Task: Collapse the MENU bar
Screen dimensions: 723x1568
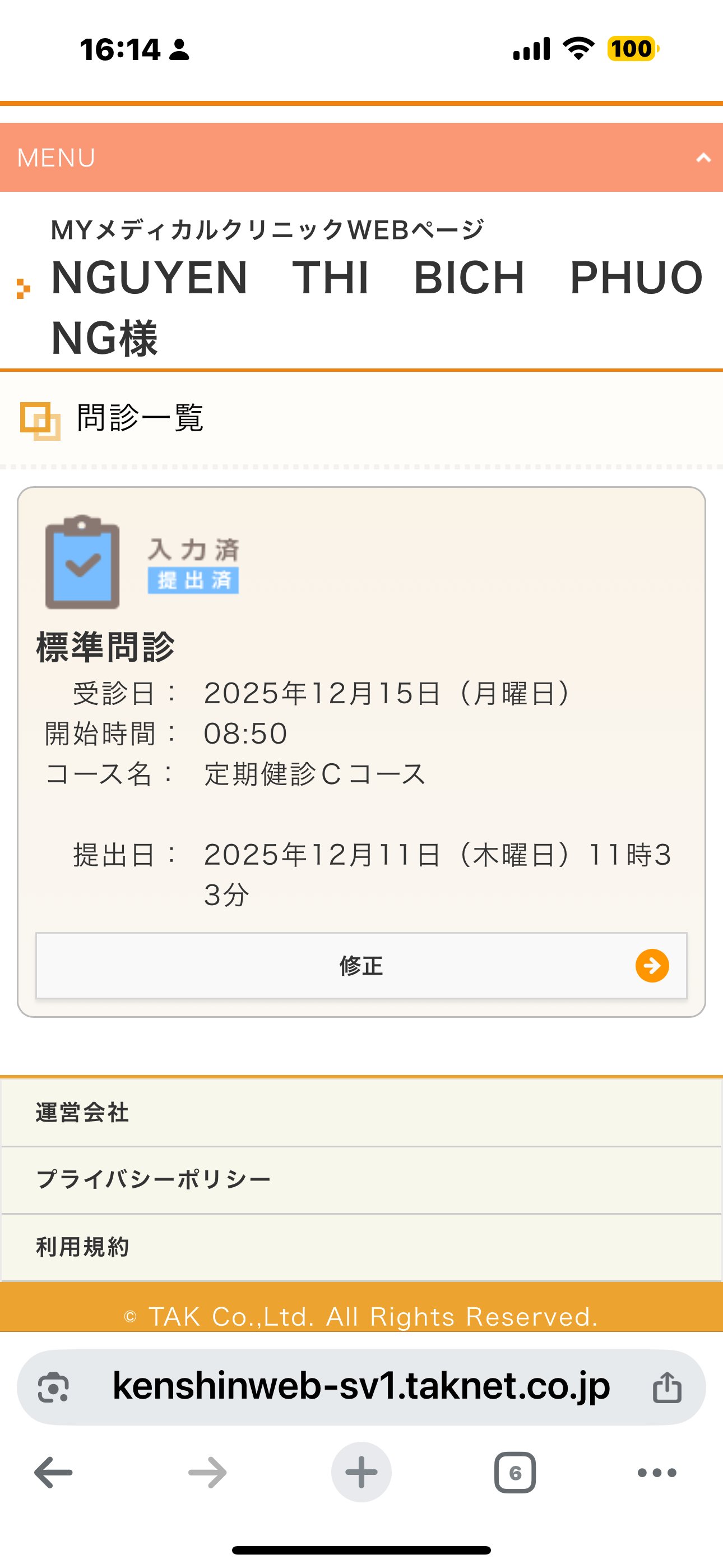Action: pos(703,158)
